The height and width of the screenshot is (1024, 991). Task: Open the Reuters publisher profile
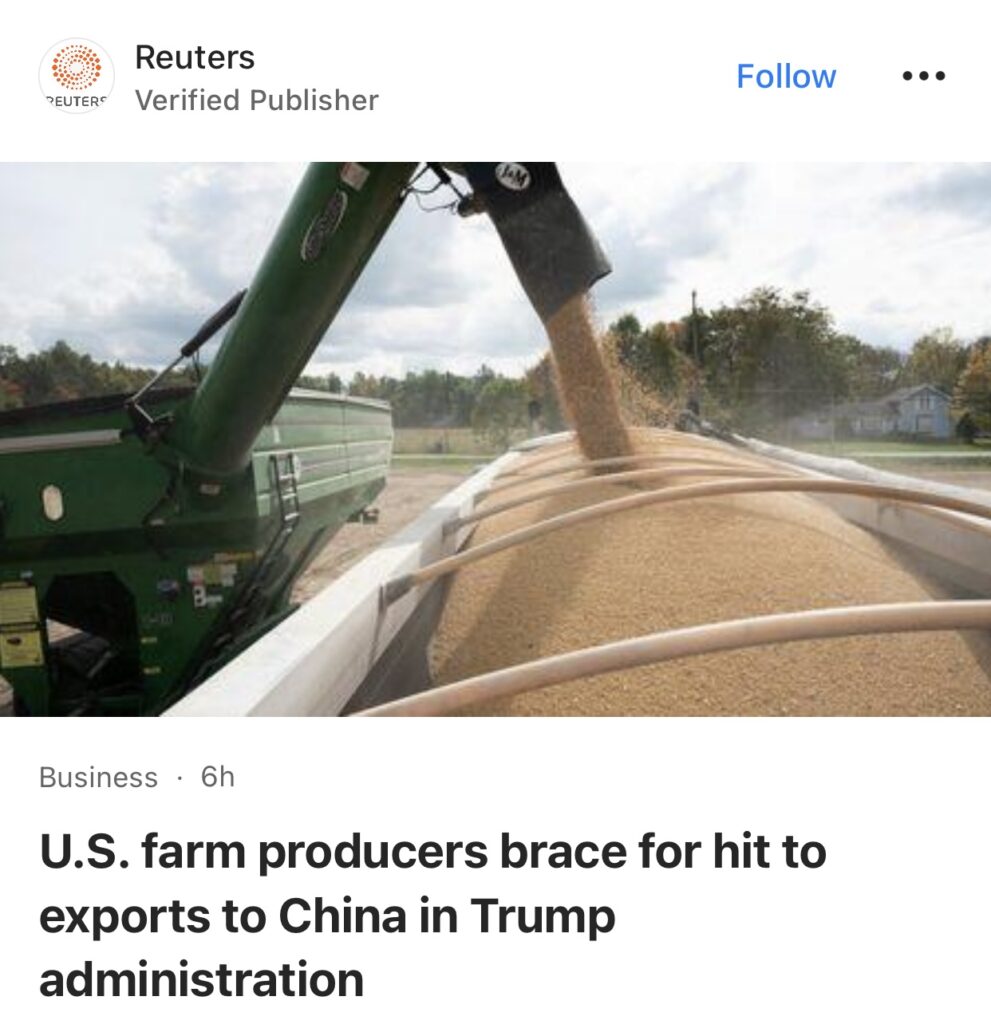(195, 58)
